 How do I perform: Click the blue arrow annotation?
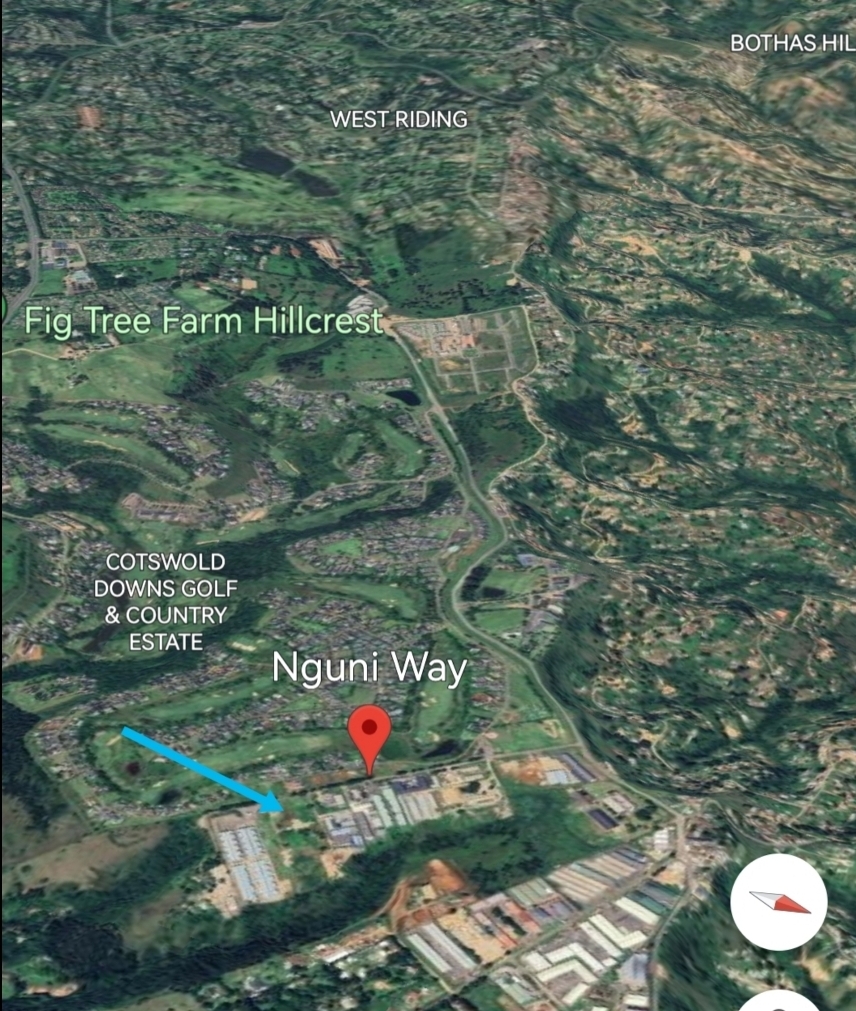click(x=200, y=767)
